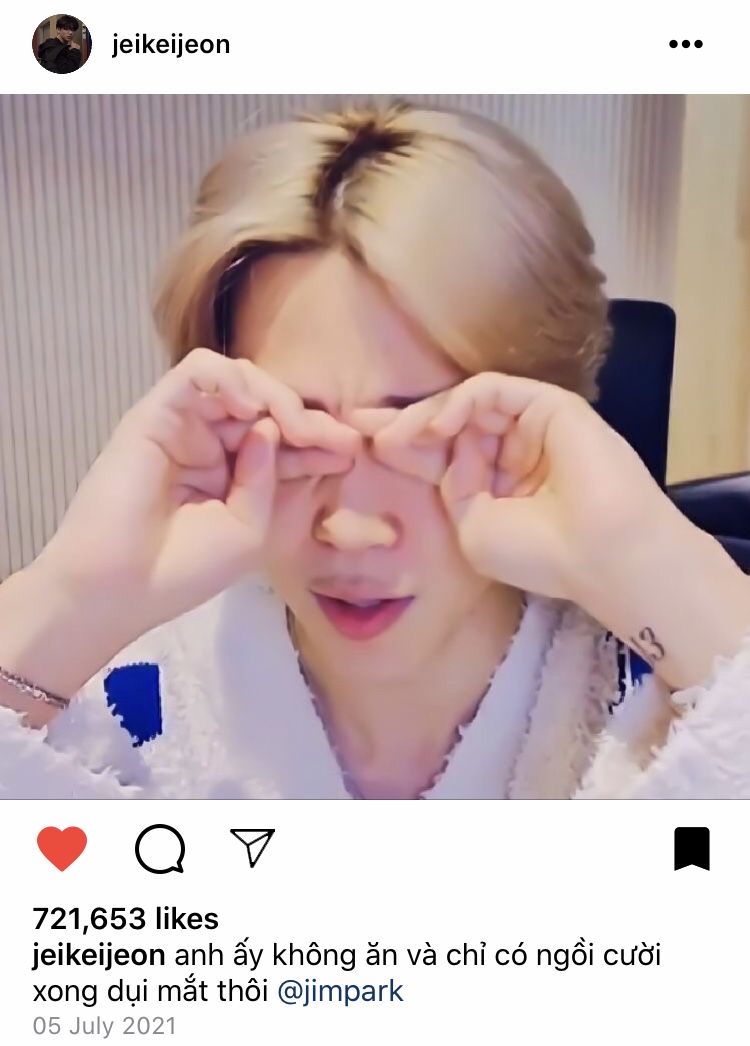View the 721,653 likes list

point(126,918)
